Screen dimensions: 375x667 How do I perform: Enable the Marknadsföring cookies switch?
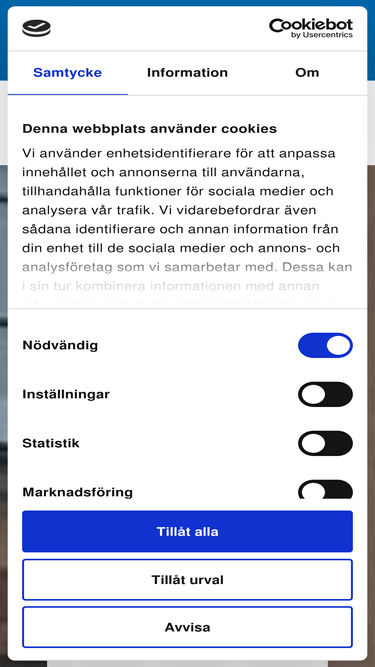click(325, 490)
